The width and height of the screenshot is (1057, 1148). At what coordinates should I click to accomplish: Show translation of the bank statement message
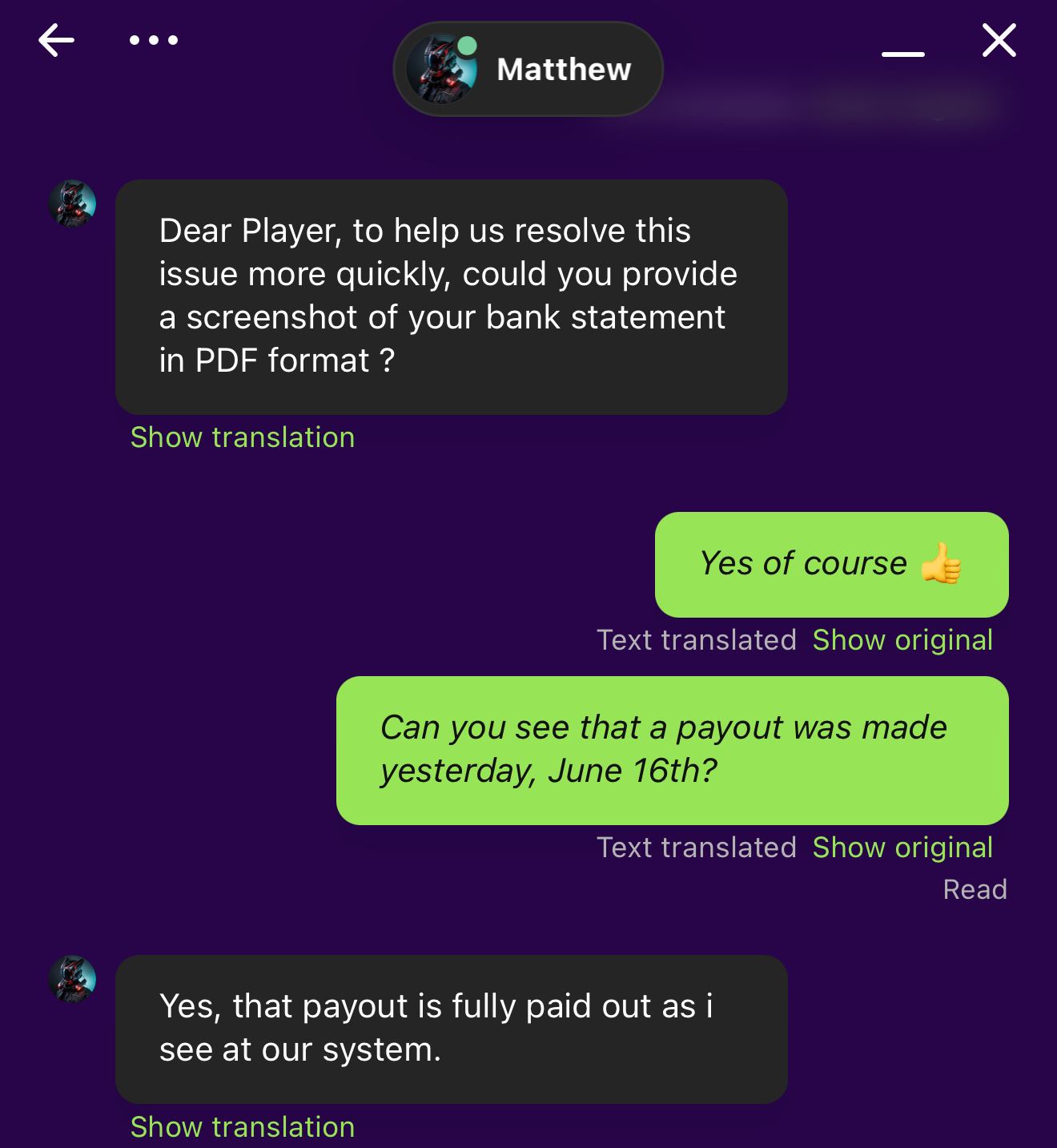point(242,437)
